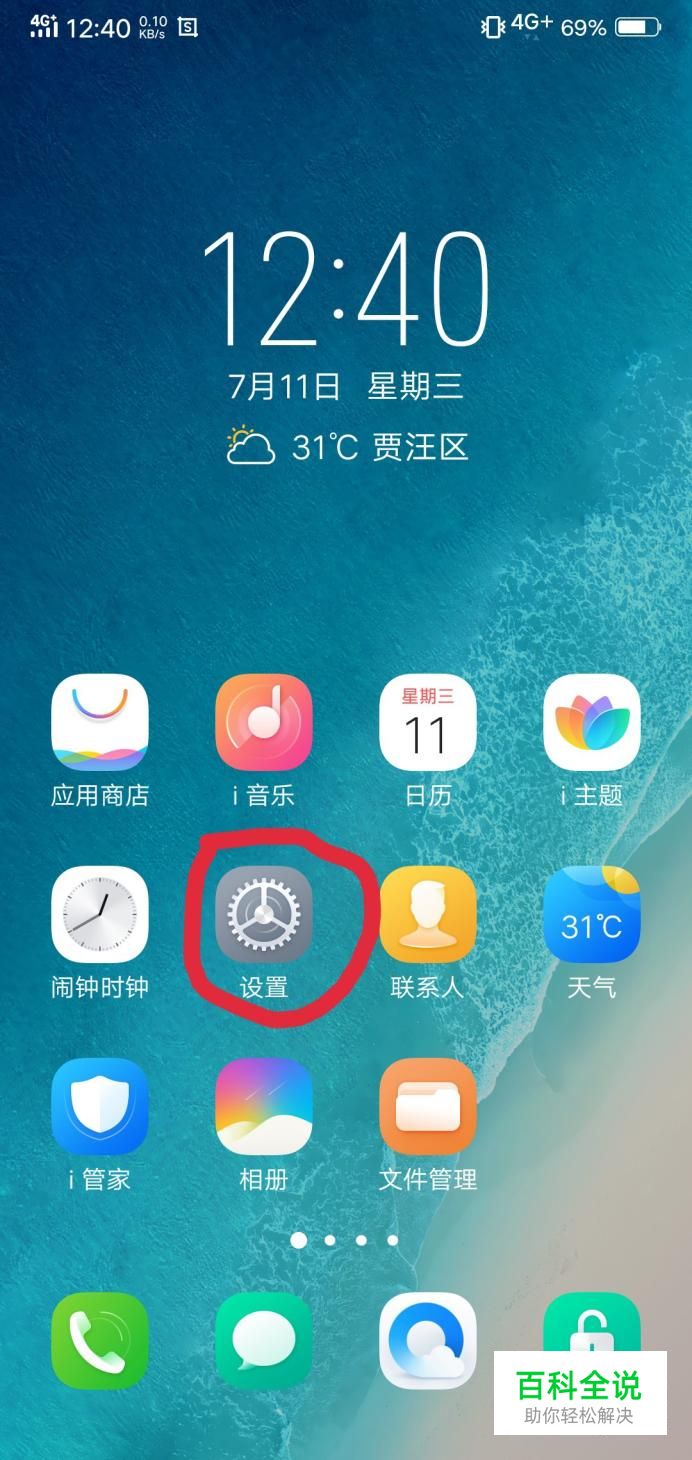Open the 闹钟时钟 clock app
The width and height of the screenshot is (692, 1460).
coord(100,914)
